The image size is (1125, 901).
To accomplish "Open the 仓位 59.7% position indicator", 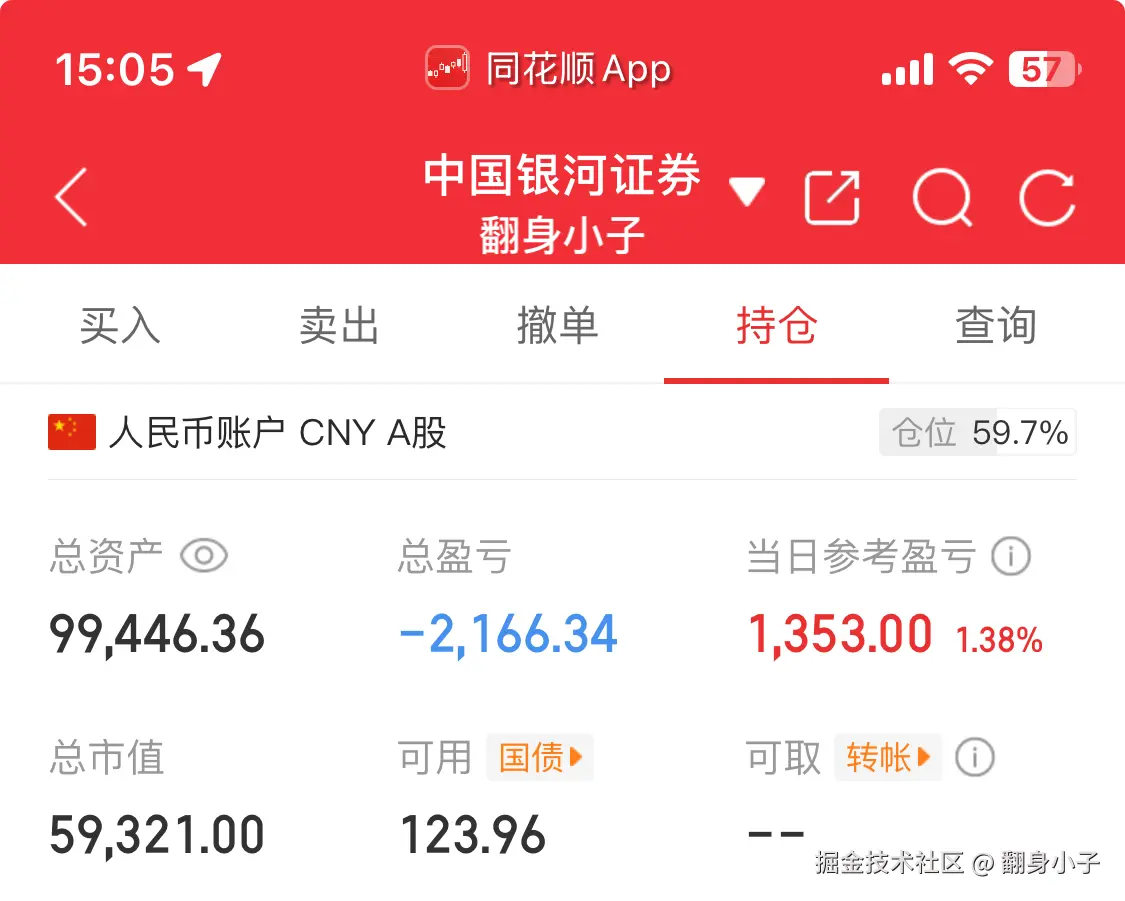I will click(977, 433).
